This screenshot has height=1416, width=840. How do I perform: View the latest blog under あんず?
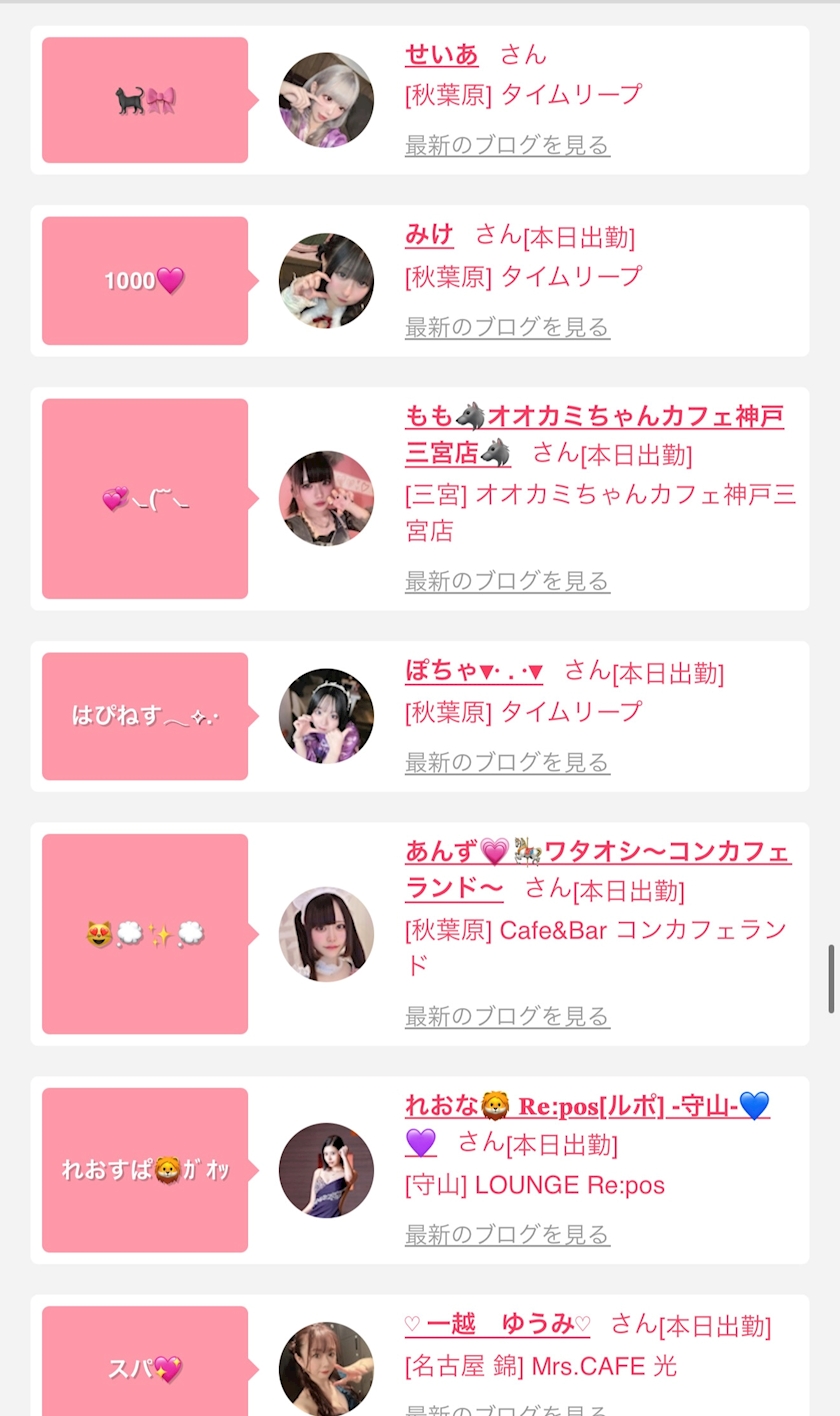tap(507, 1017)
